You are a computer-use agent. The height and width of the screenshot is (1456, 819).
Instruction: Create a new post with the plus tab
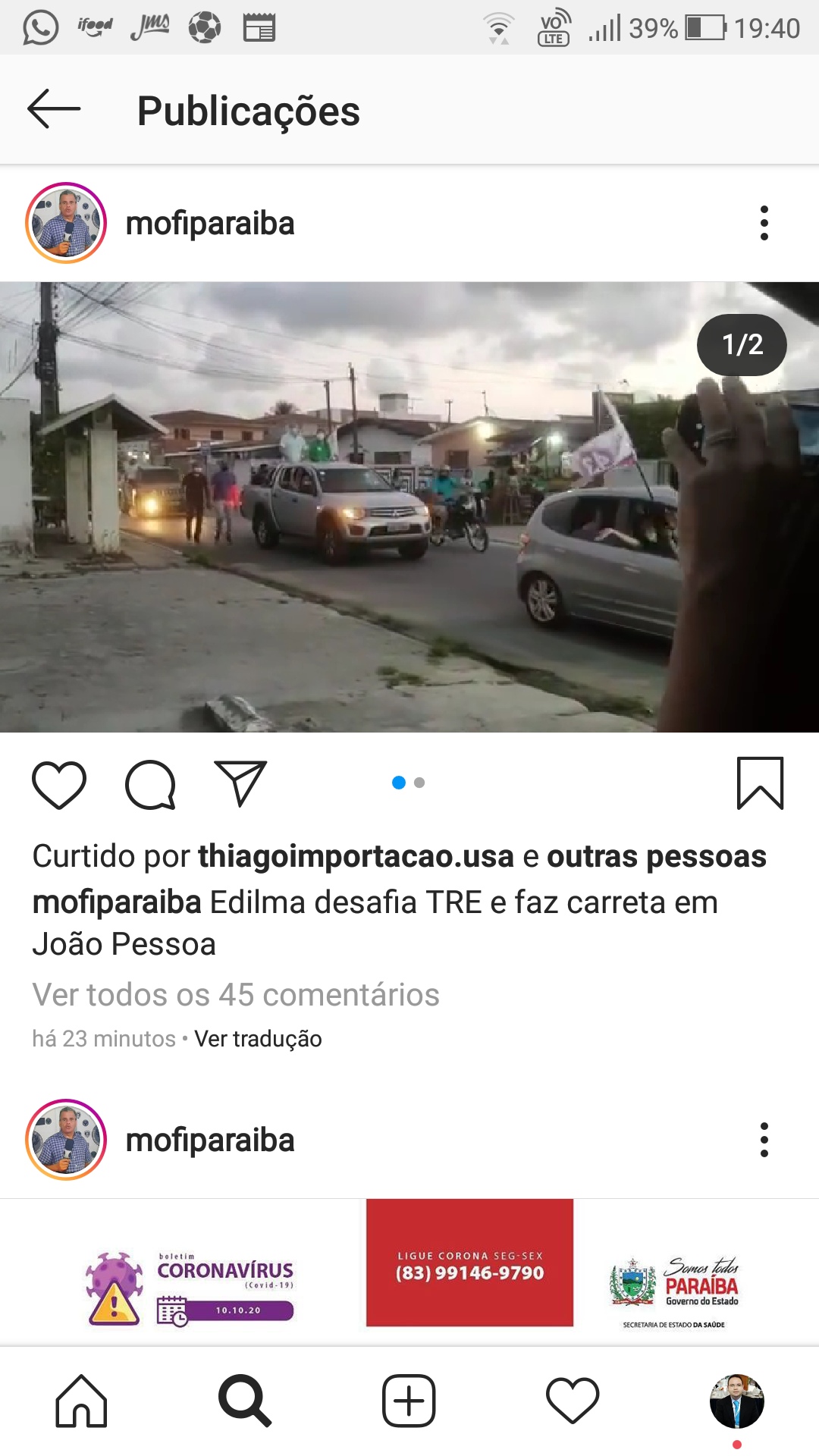pyautogui.click(x=409, y=1401)
